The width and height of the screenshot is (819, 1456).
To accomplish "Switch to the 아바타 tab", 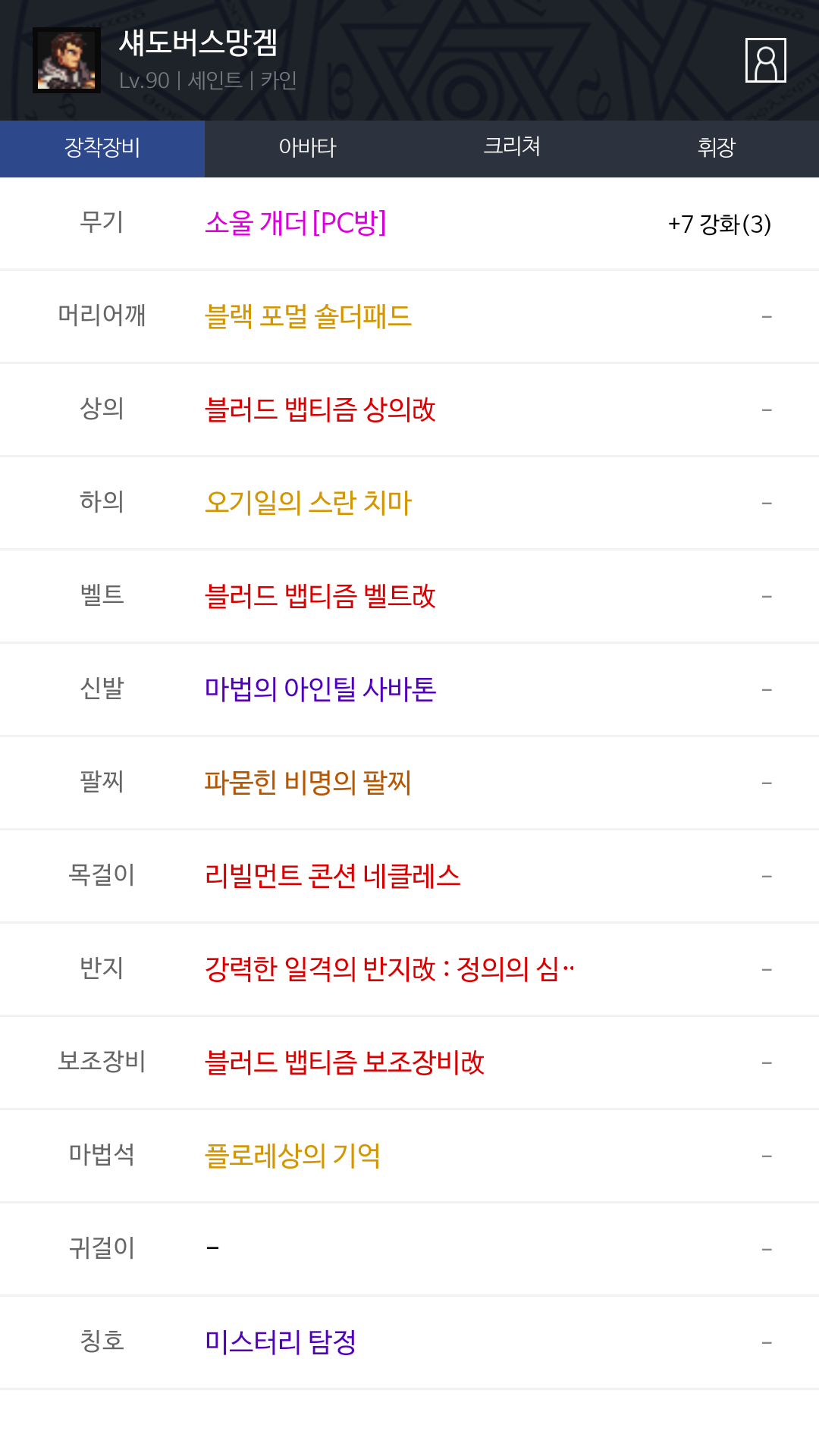I will (x=307, y=148).
